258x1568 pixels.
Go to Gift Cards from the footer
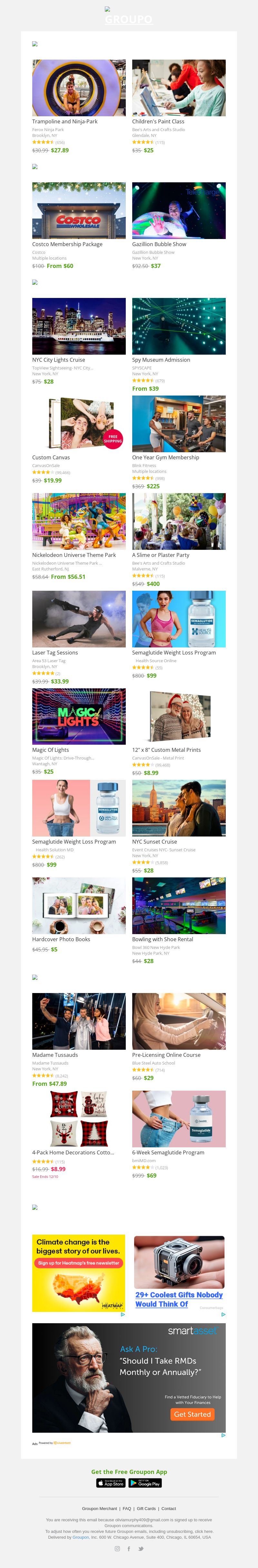point(146,1508)
